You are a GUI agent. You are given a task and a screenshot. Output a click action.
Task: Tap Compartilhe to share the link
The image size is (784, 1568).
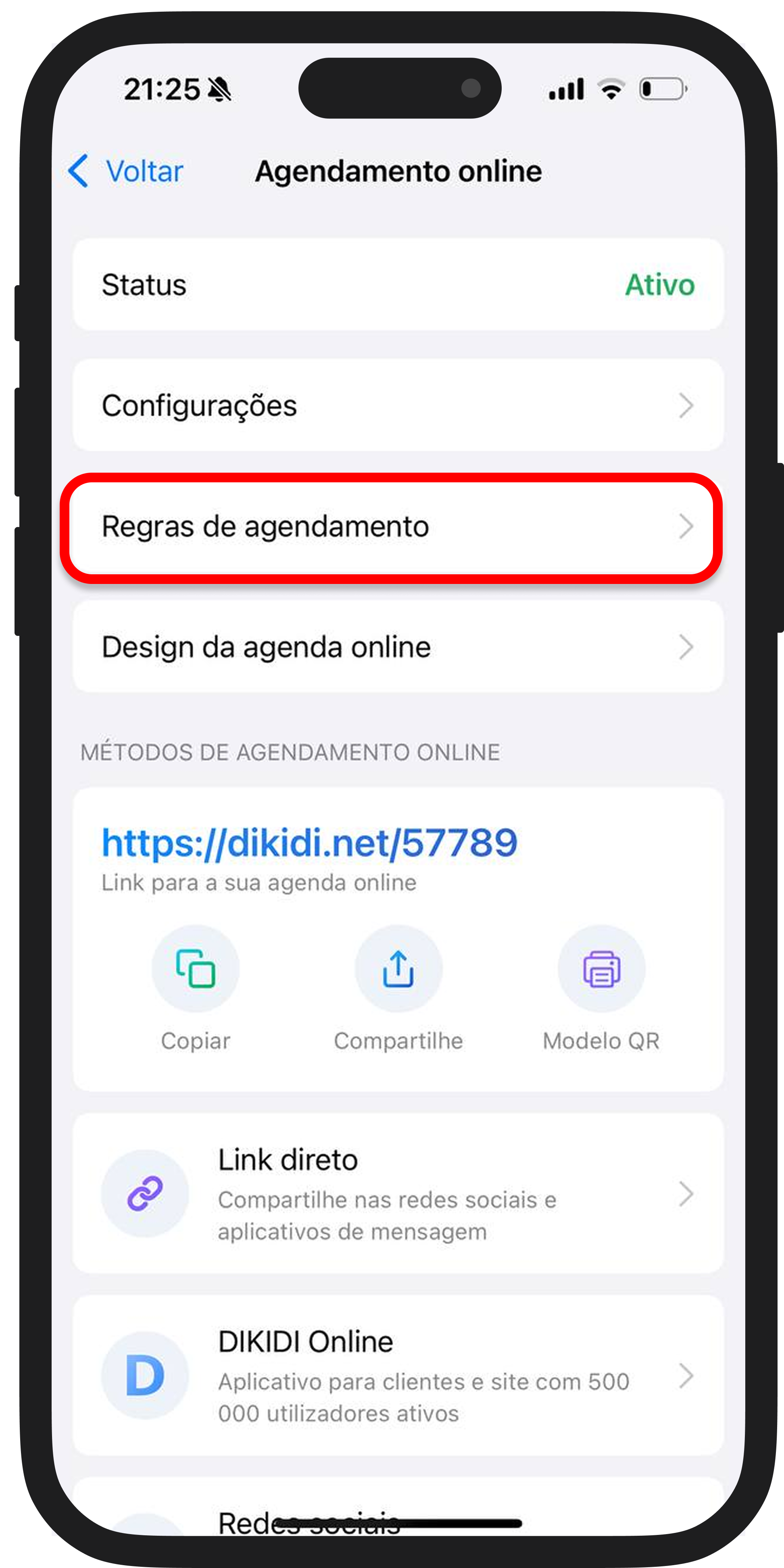coord(399,969)
